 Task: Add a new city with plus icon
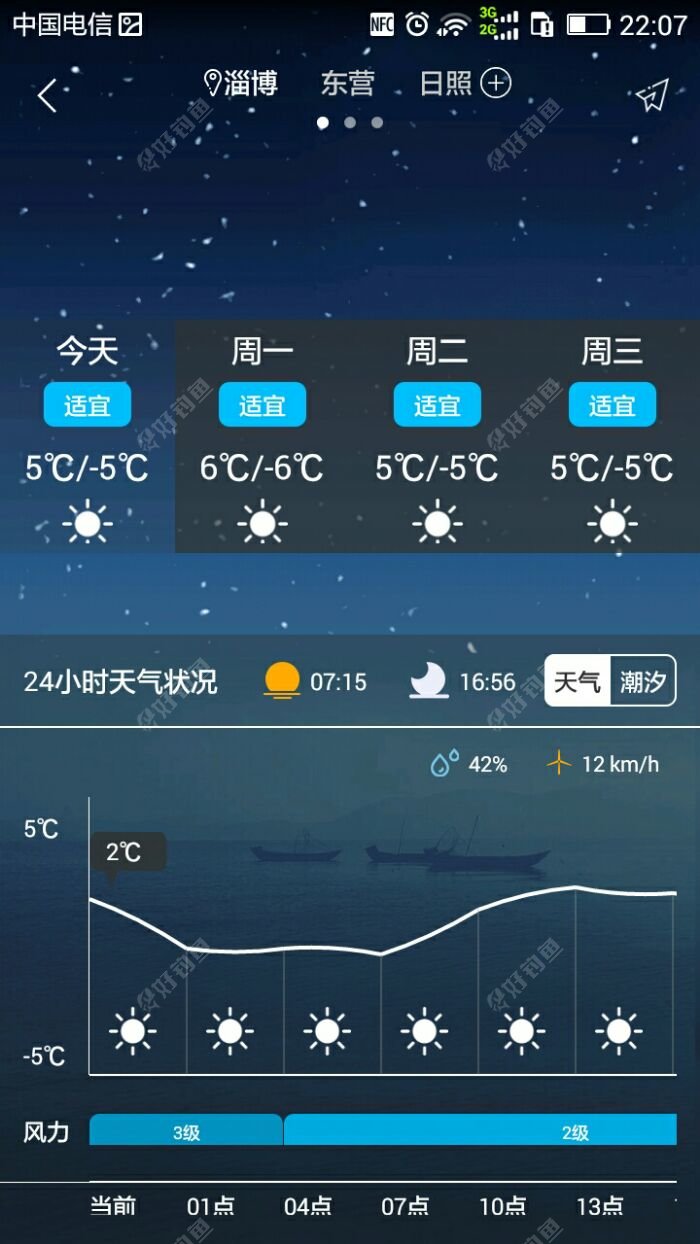[x=496, y=83]
